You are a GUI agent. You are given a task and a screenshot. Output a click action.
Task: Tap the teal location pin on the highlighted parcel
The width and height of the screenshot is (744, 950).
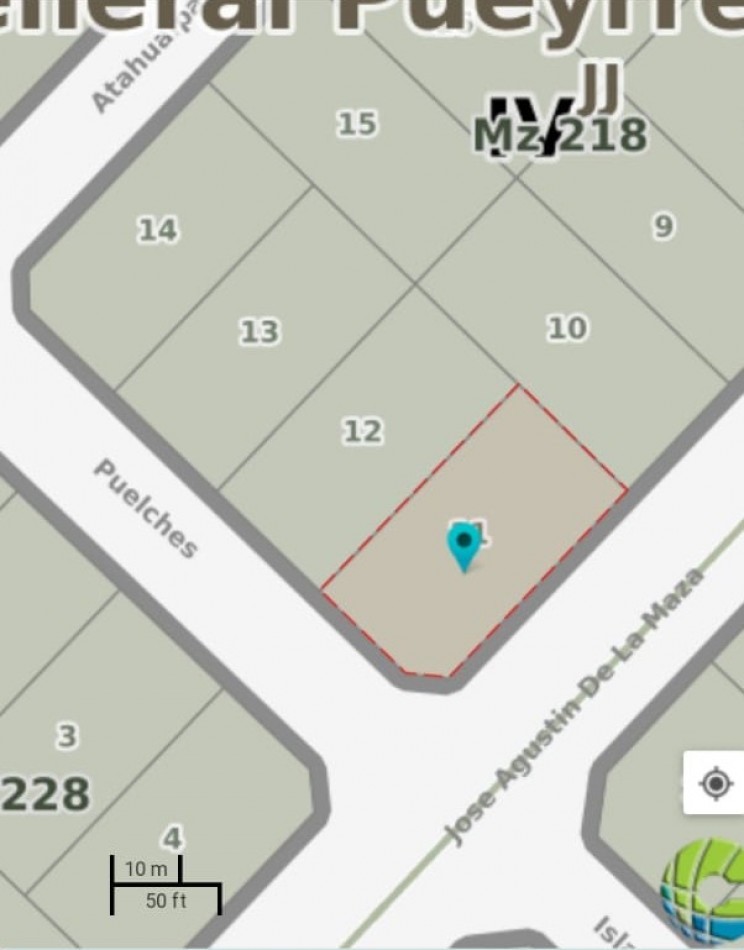[x=464, y=546]
